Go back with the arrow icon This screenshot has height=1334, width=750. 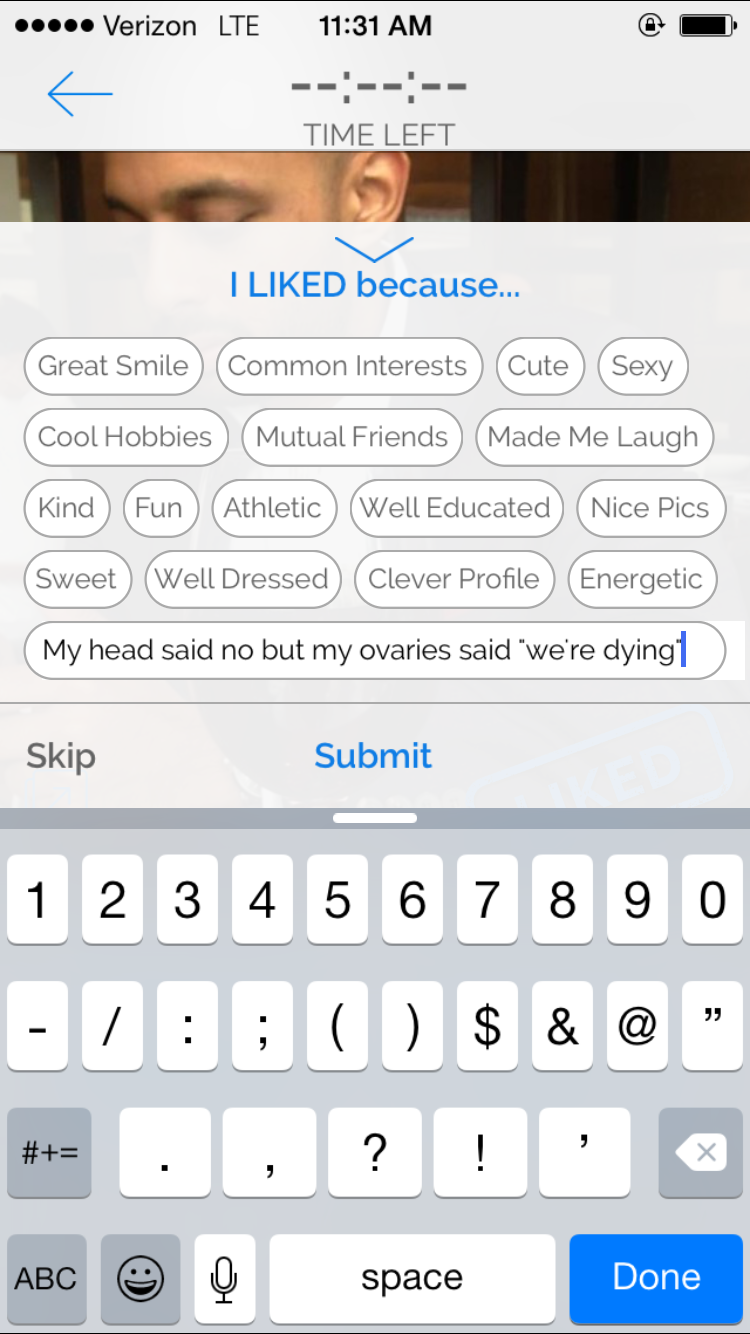pos(80,94)
